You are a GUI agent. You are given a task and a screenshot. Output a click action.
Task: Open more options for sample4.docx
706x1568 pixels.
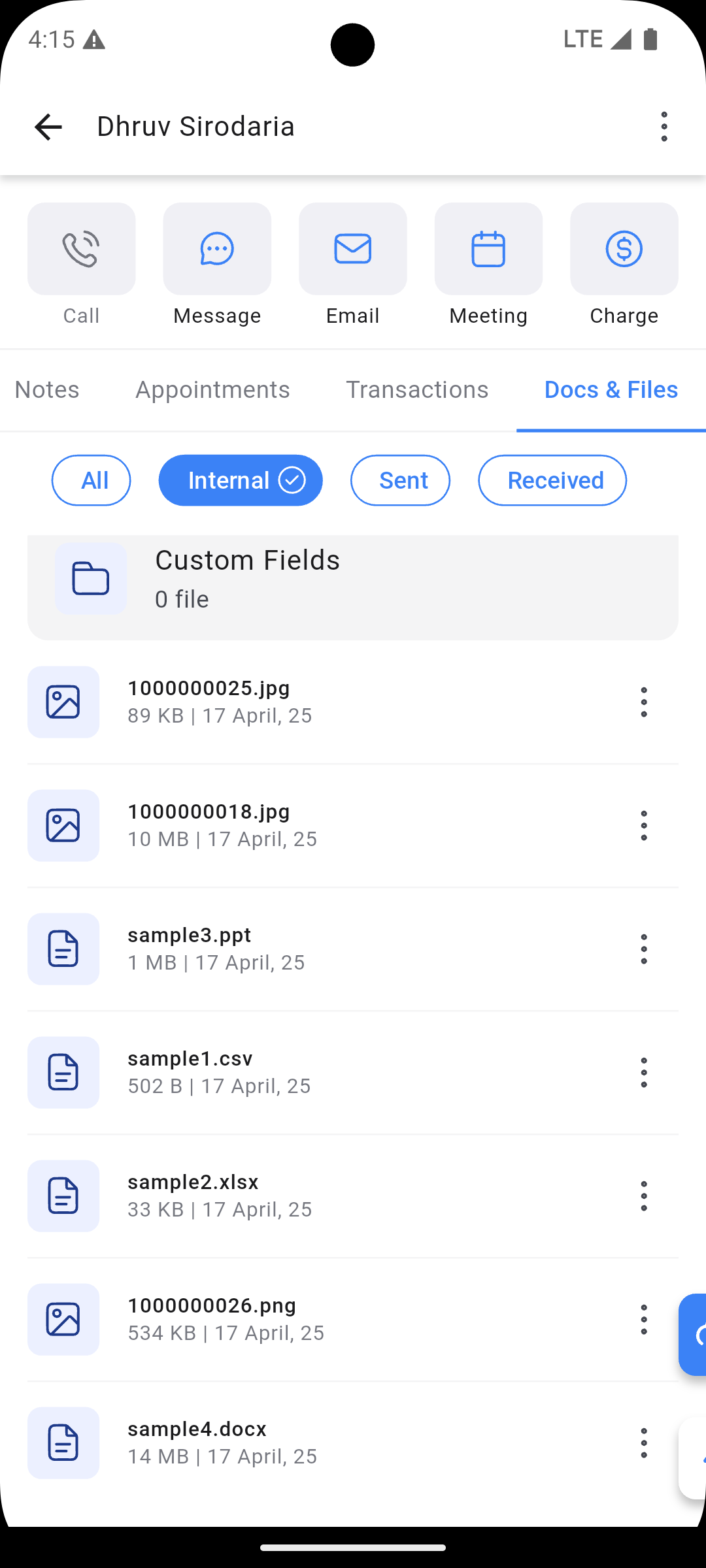point(644,1443)
